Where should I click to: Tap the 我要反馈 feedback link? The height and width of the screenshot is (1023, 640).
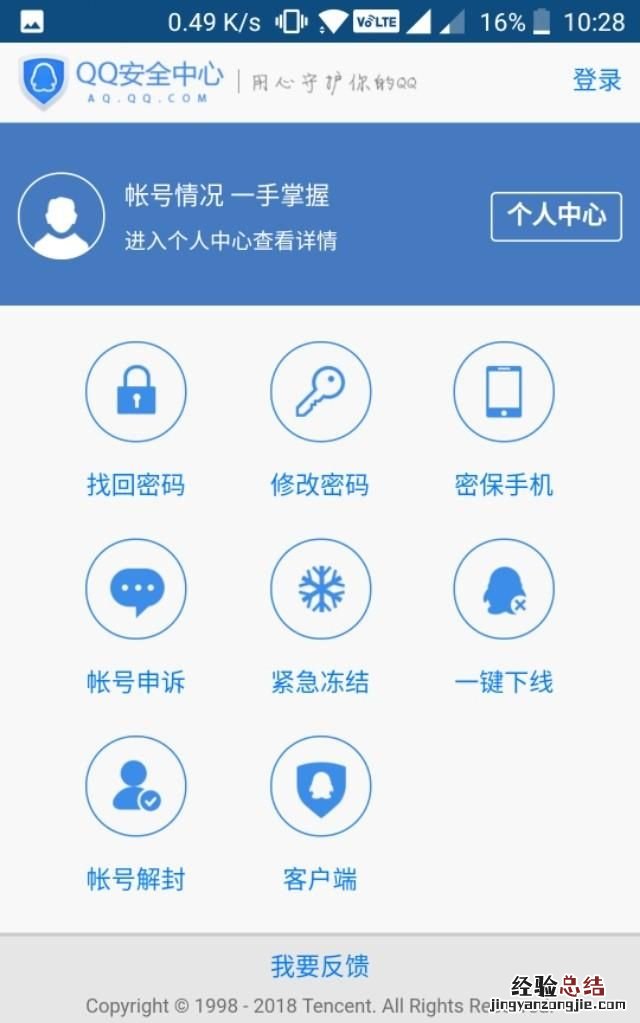tap(320, 966)
